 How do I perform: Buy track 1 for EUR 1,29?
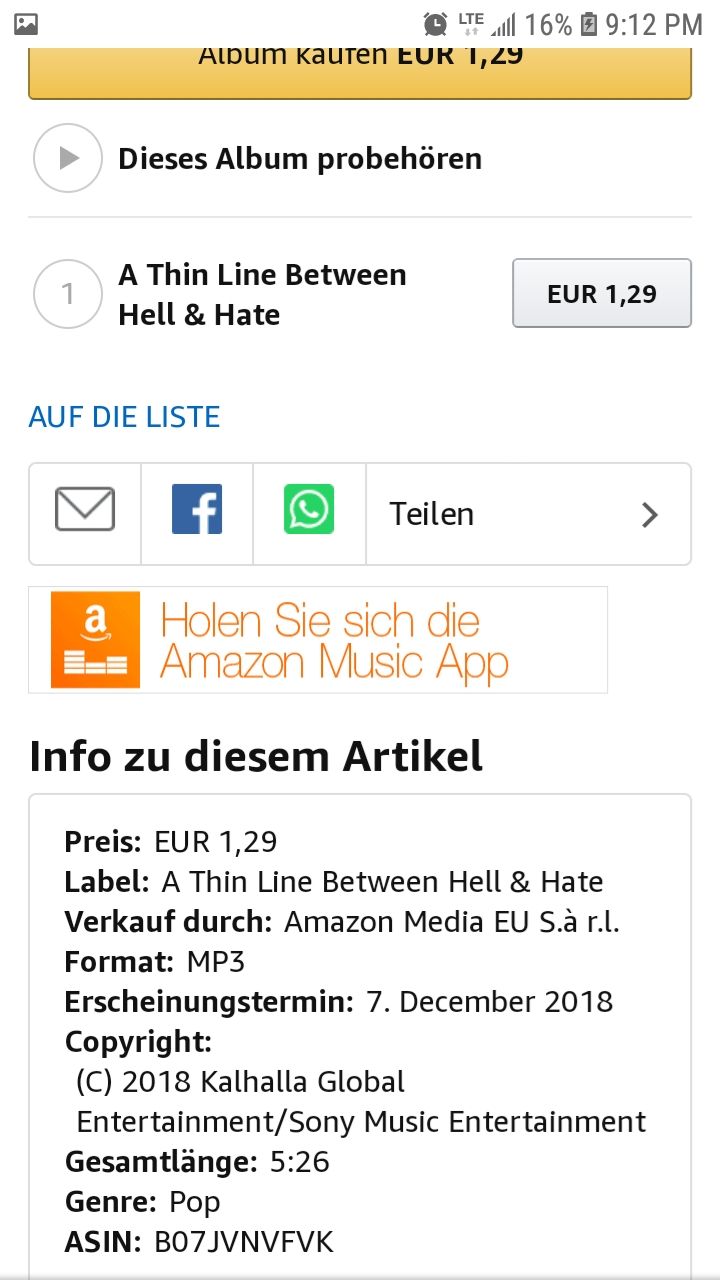(601, 294)
